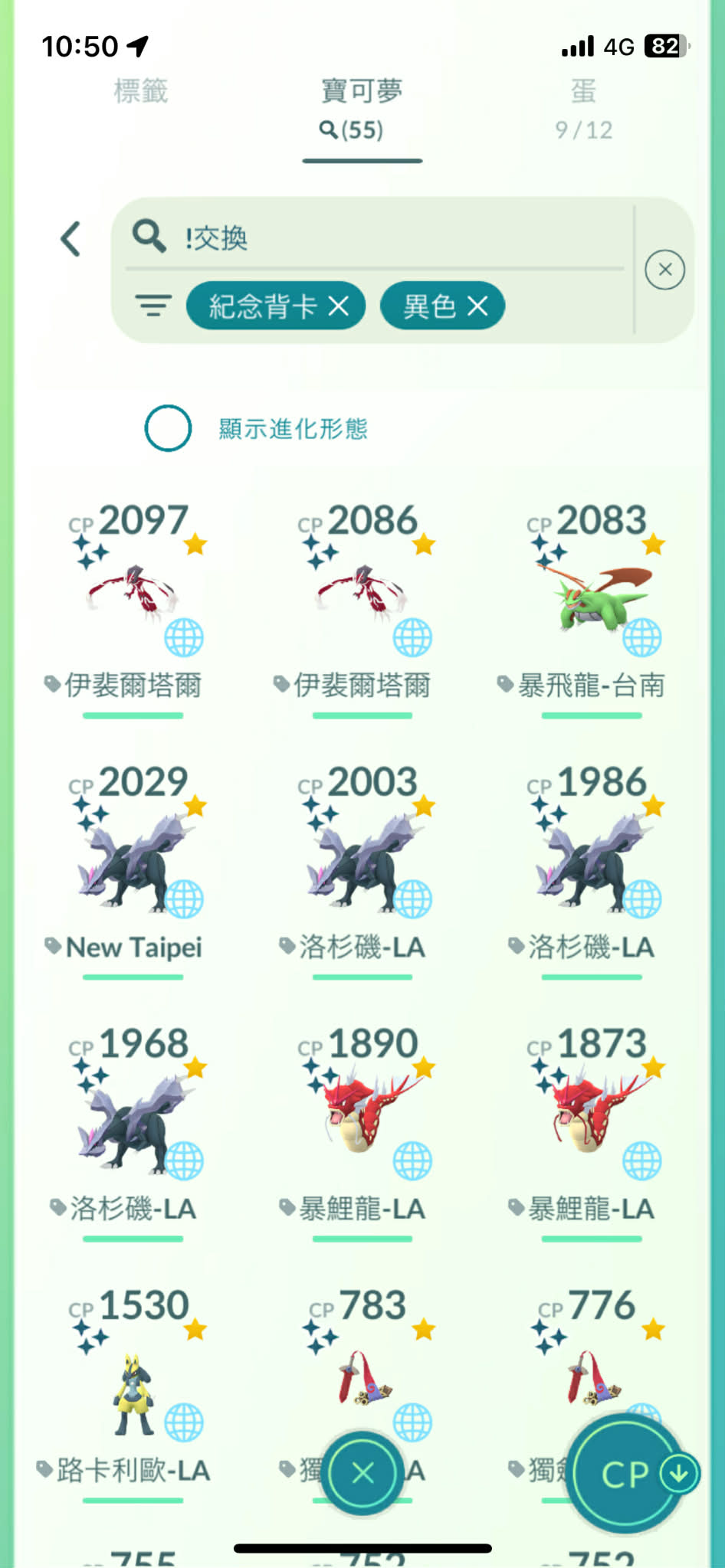Open the filter options icon
This screenshot has height=1568, width=725.
click(x=153, y=306)
